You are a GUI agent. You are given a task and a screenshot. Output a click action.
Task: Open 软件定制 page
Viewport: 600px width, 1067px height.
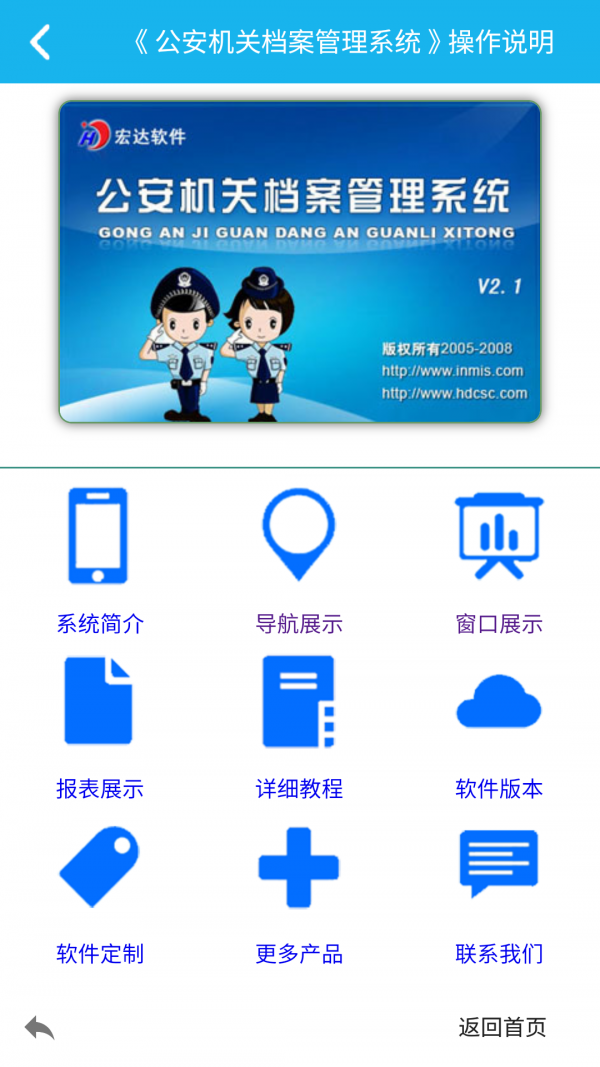coord(99,894)
